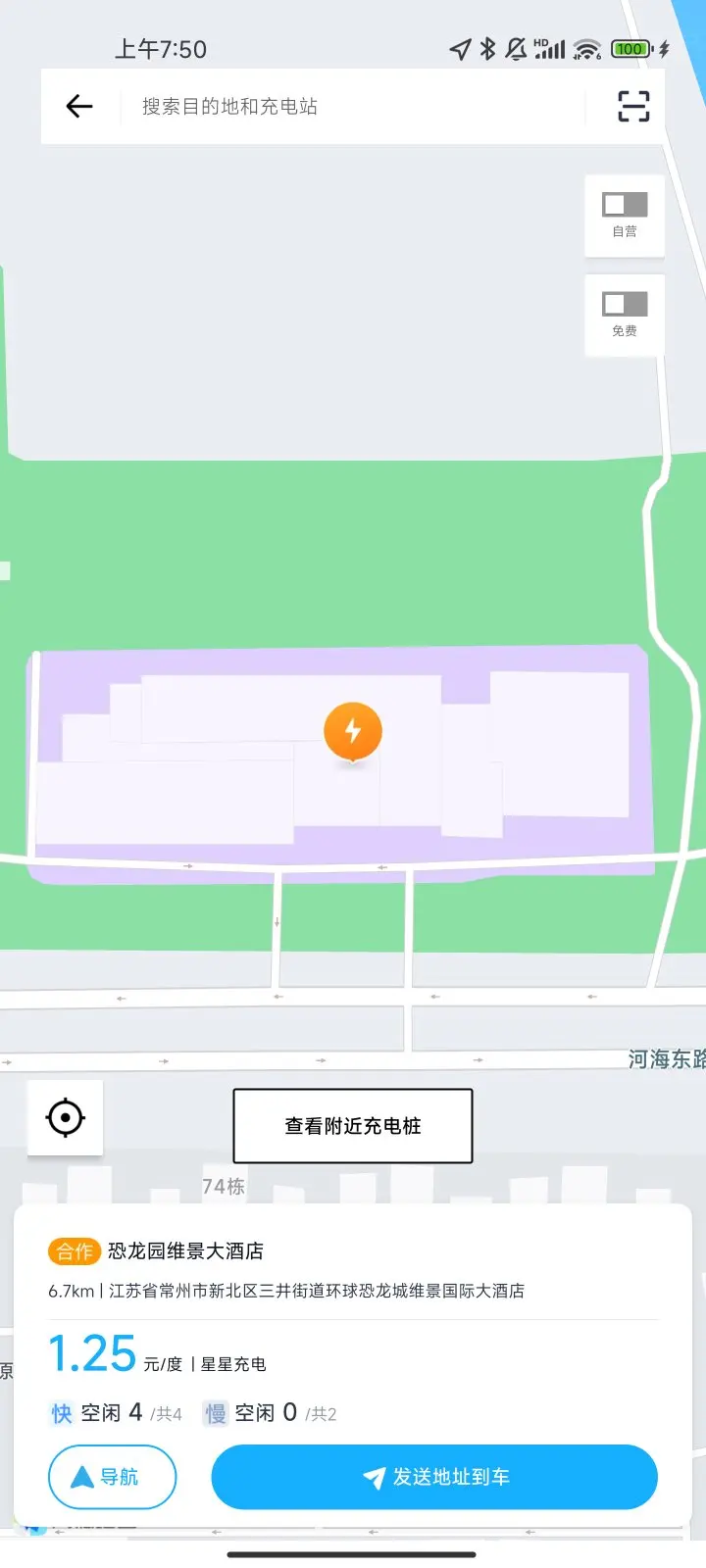The height and width of the screenshot is (1568, 706).
Task: Select the orange charging station map pin
Action: click(353, 731)
